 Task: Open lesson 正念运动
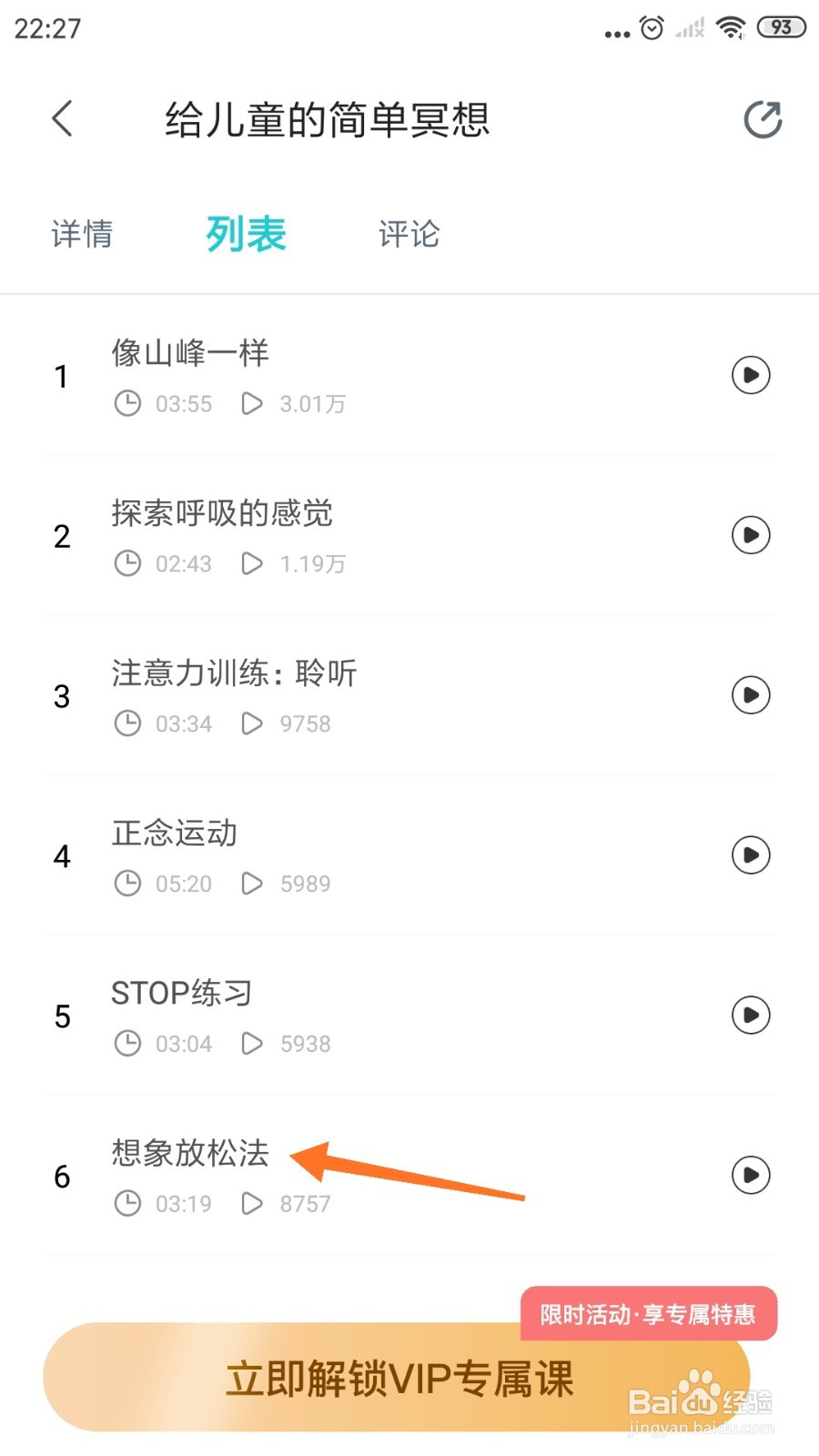(x=409, y=855)
